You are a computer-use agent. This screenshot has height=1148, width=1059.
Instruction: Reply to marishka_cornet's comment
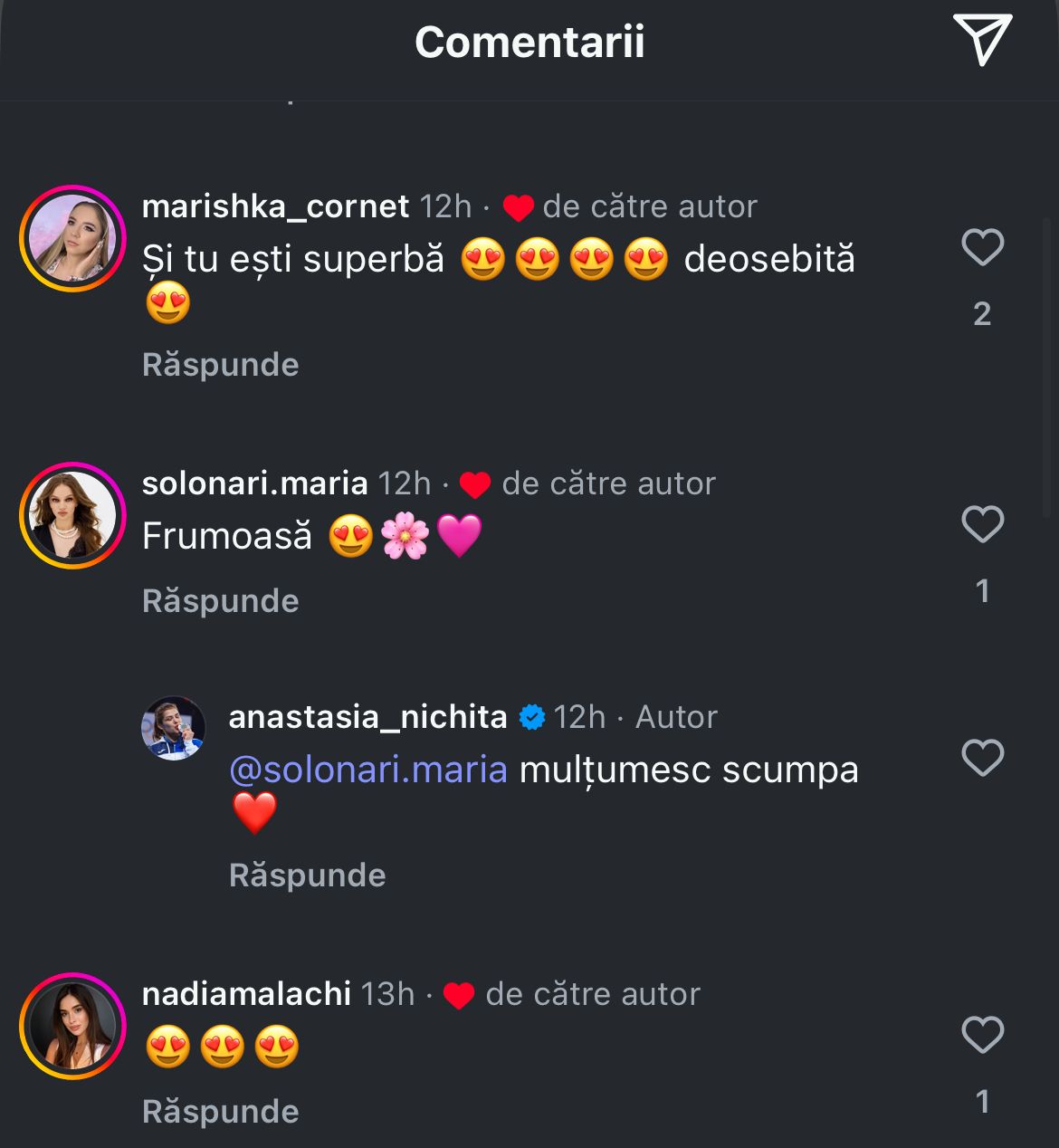click(x=220, y=365)
